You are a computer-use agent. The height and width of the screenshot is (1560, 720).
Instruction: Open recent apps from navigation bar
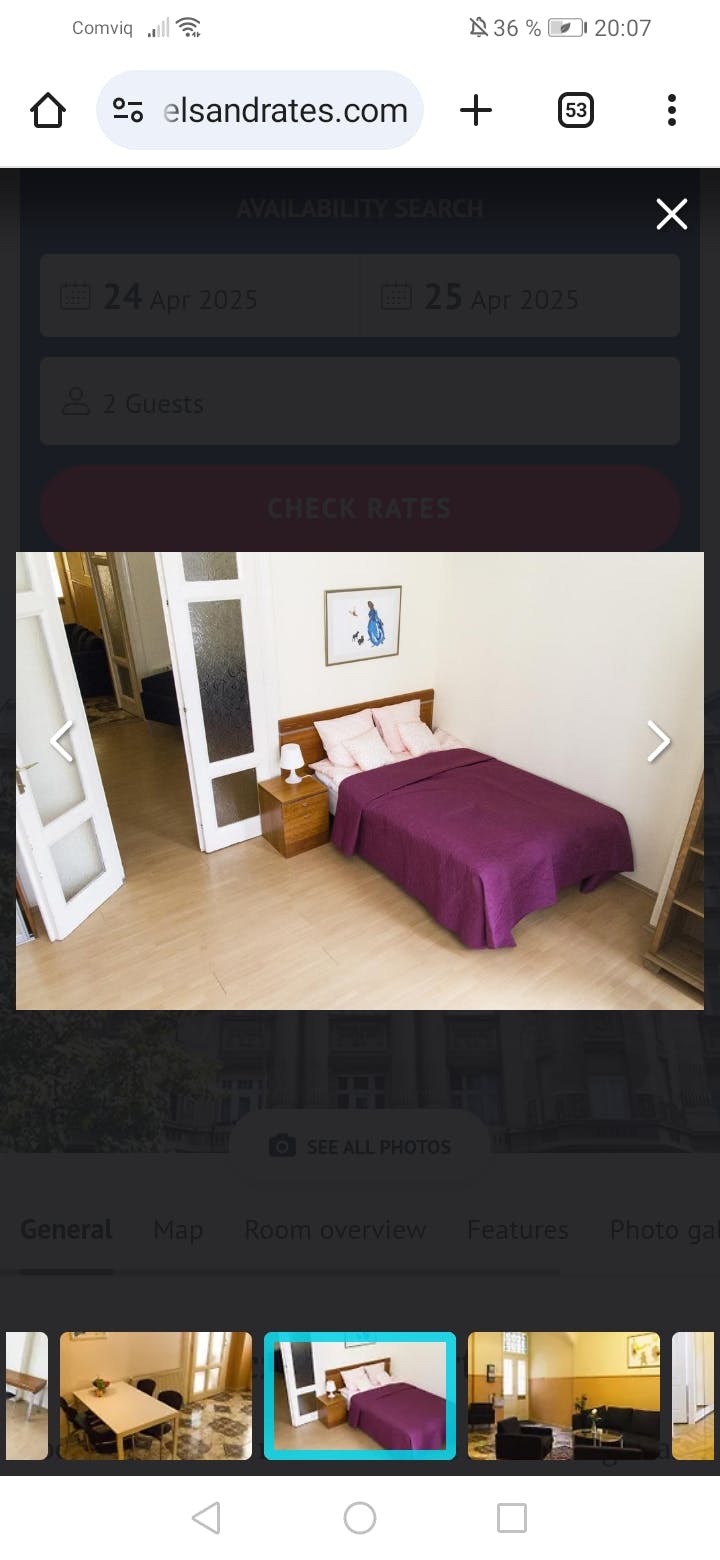[x=512, y=1518]
